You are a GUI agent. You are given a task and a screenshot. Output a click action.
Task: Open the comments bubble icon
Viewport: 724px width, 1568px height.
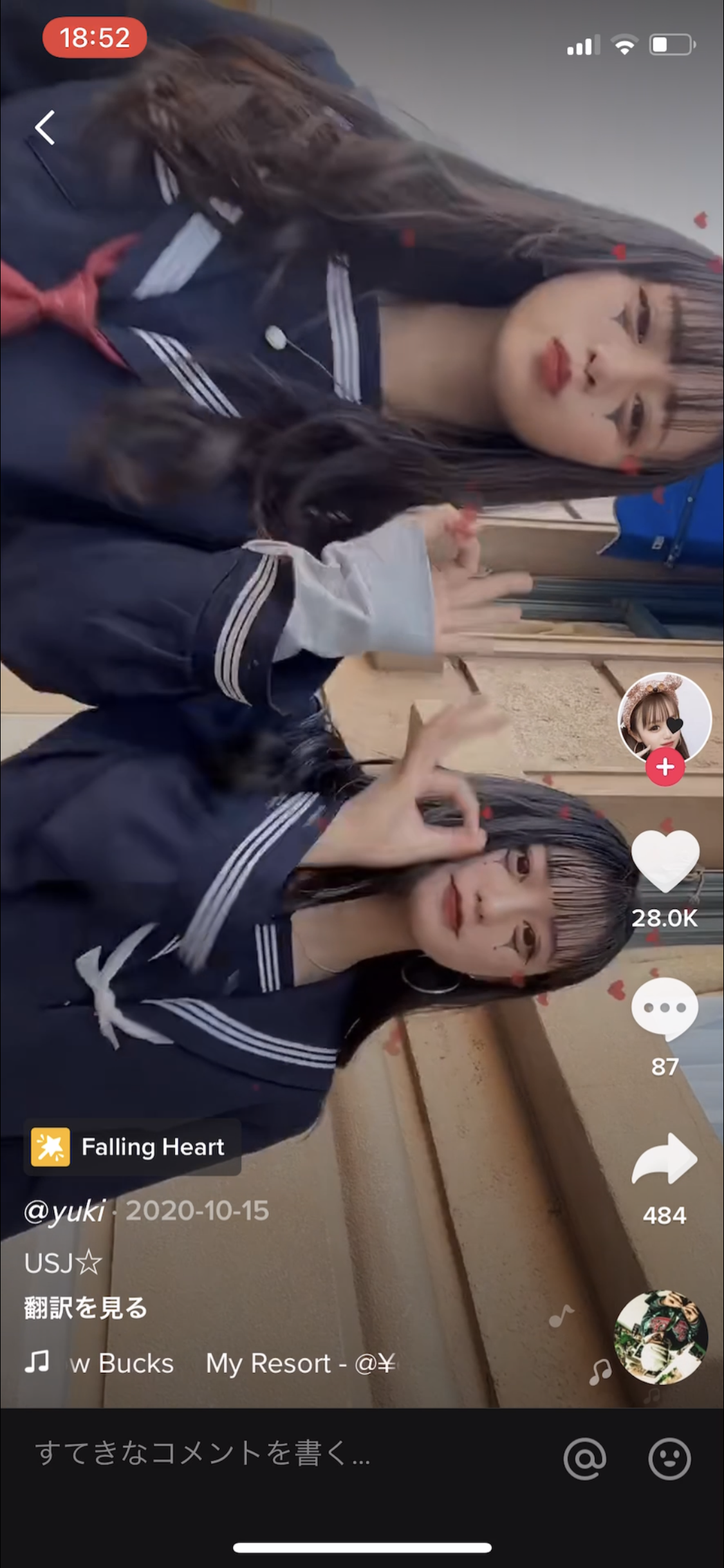pyautogui.click(x=665, y=1008)
